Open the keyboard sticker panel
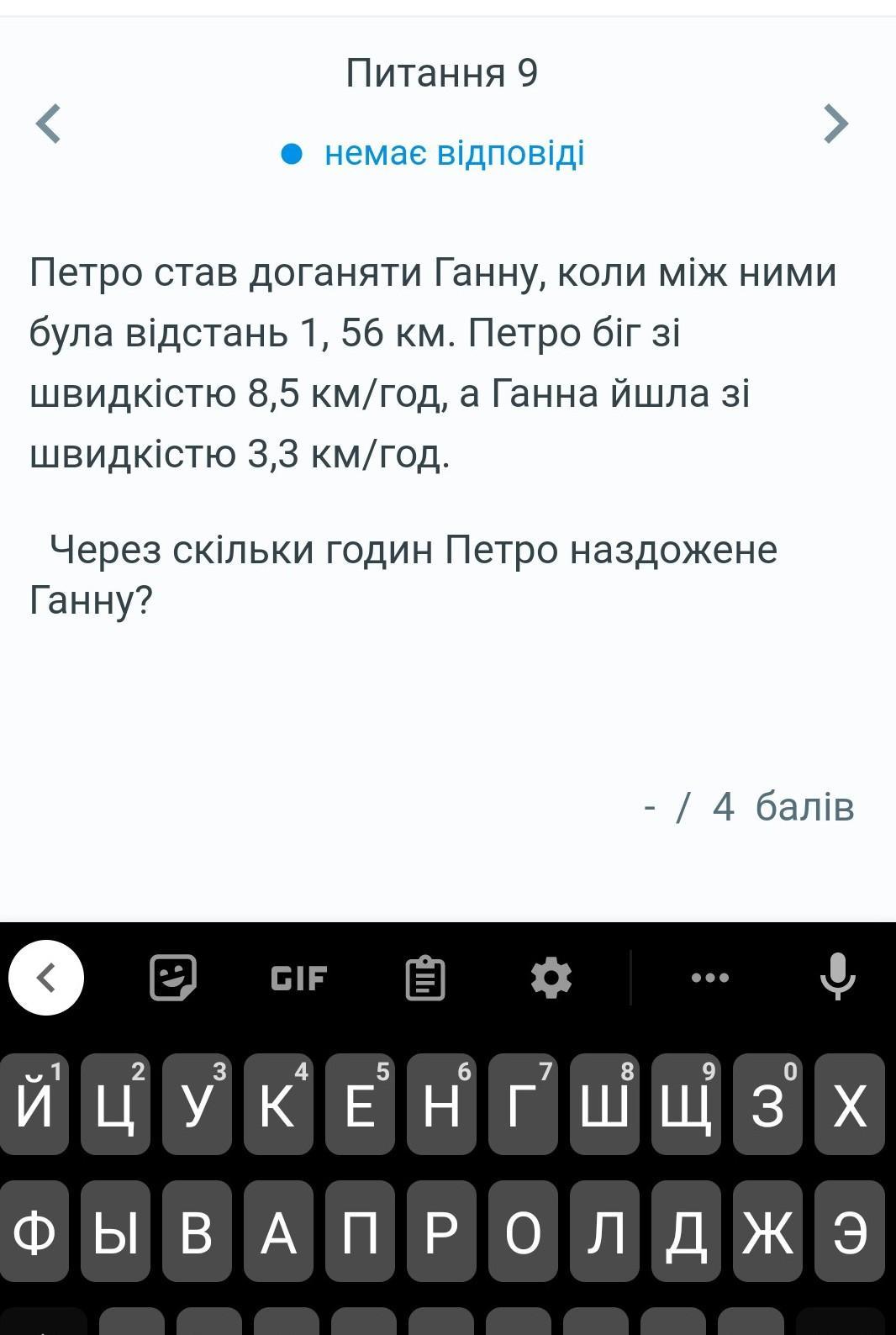 [172, 978]
